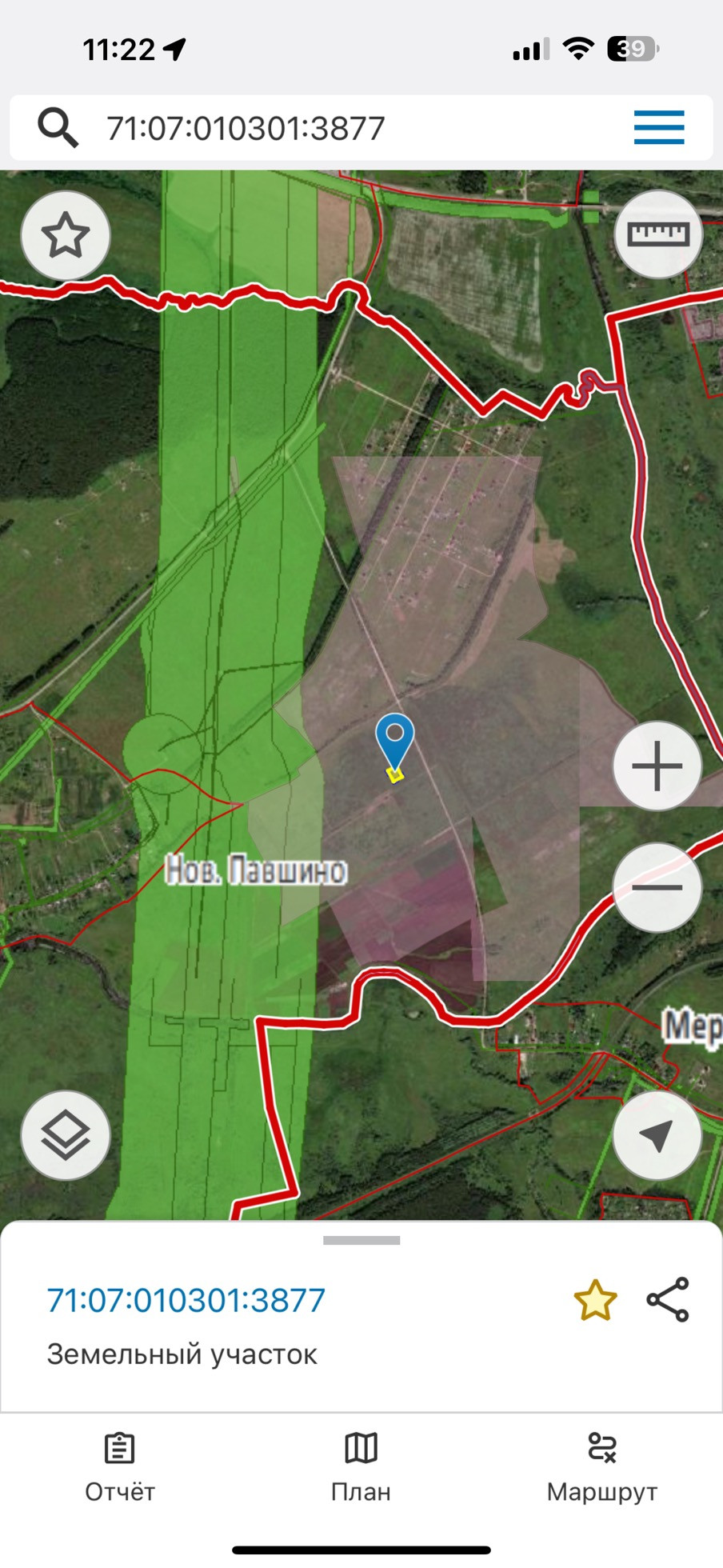Image resolution: width=723 pixels, height=1568 pixels.
Task: Open the hamburger menu
Action: 658,128
